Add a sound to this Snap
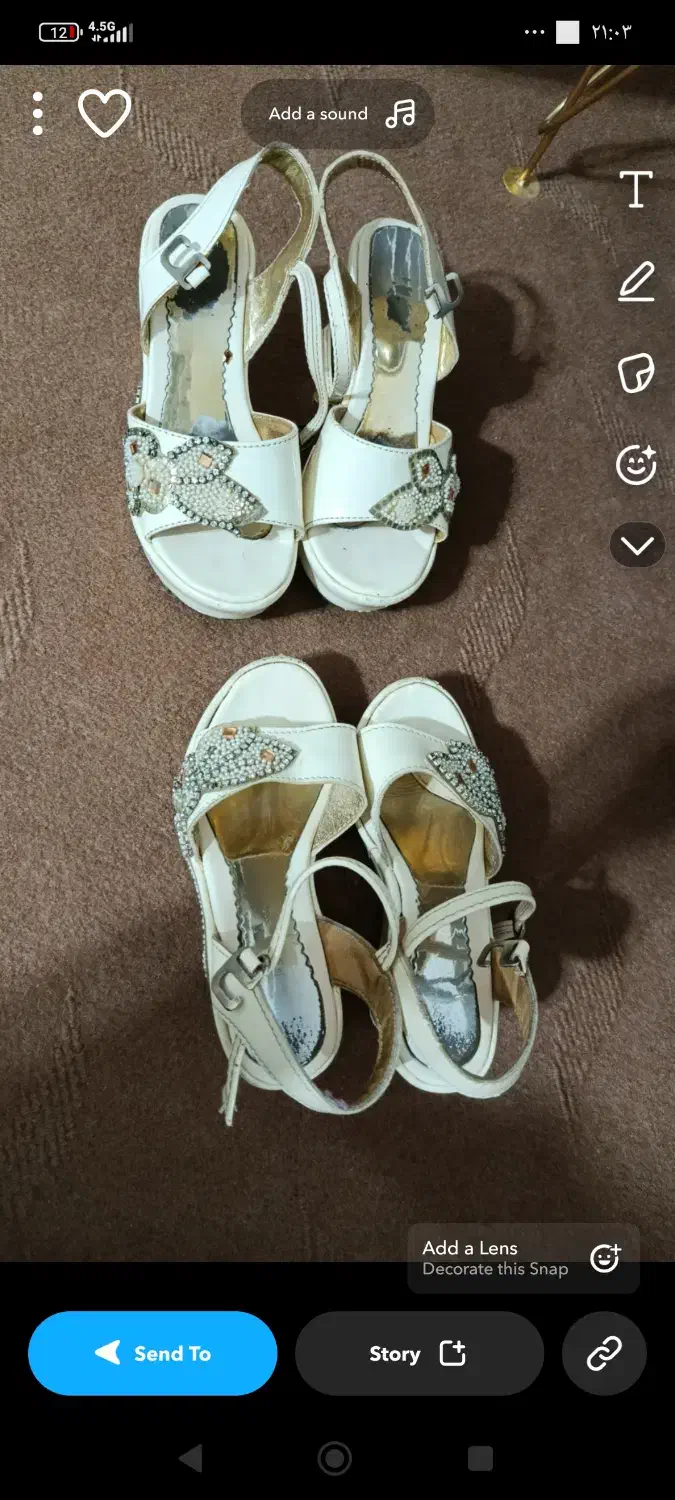 pos(338,114)
